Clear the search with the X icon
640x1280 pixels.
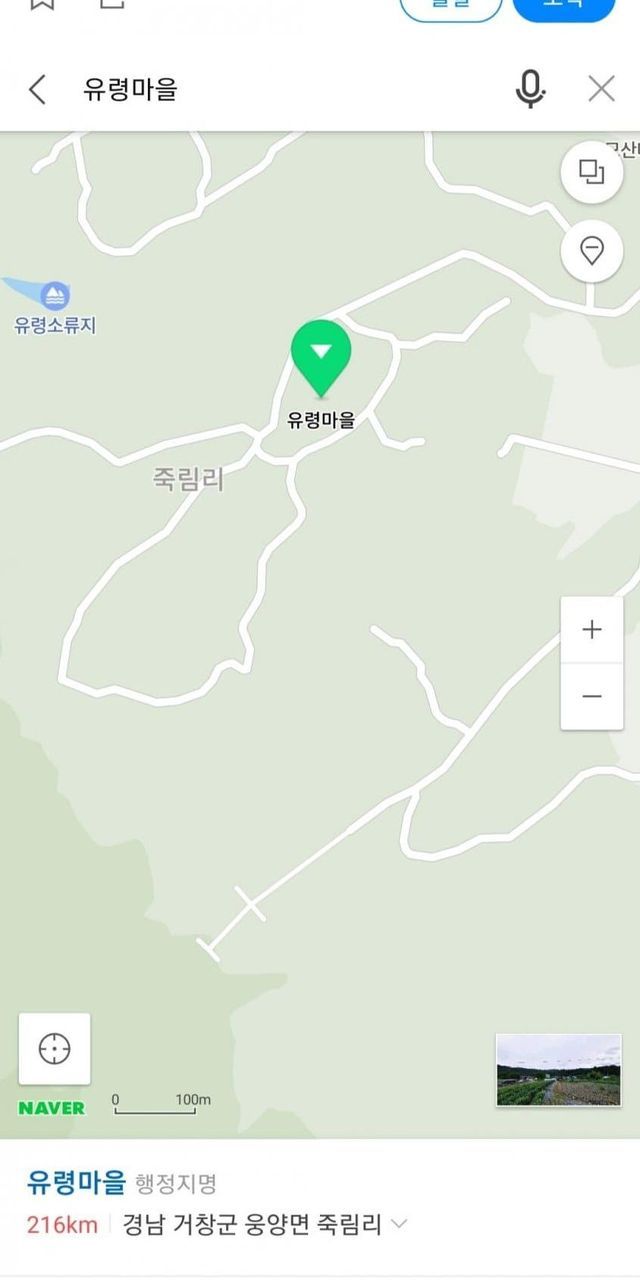(x=601, y=90)
